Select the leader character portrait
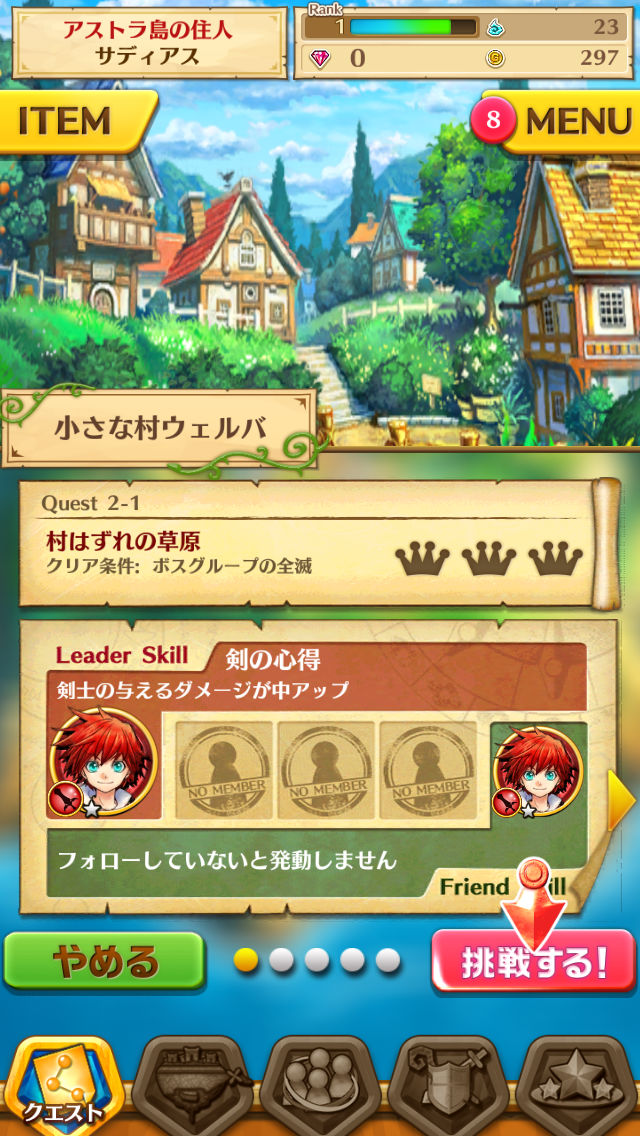Screen dimensions: 640x1136 coord(102,762)
